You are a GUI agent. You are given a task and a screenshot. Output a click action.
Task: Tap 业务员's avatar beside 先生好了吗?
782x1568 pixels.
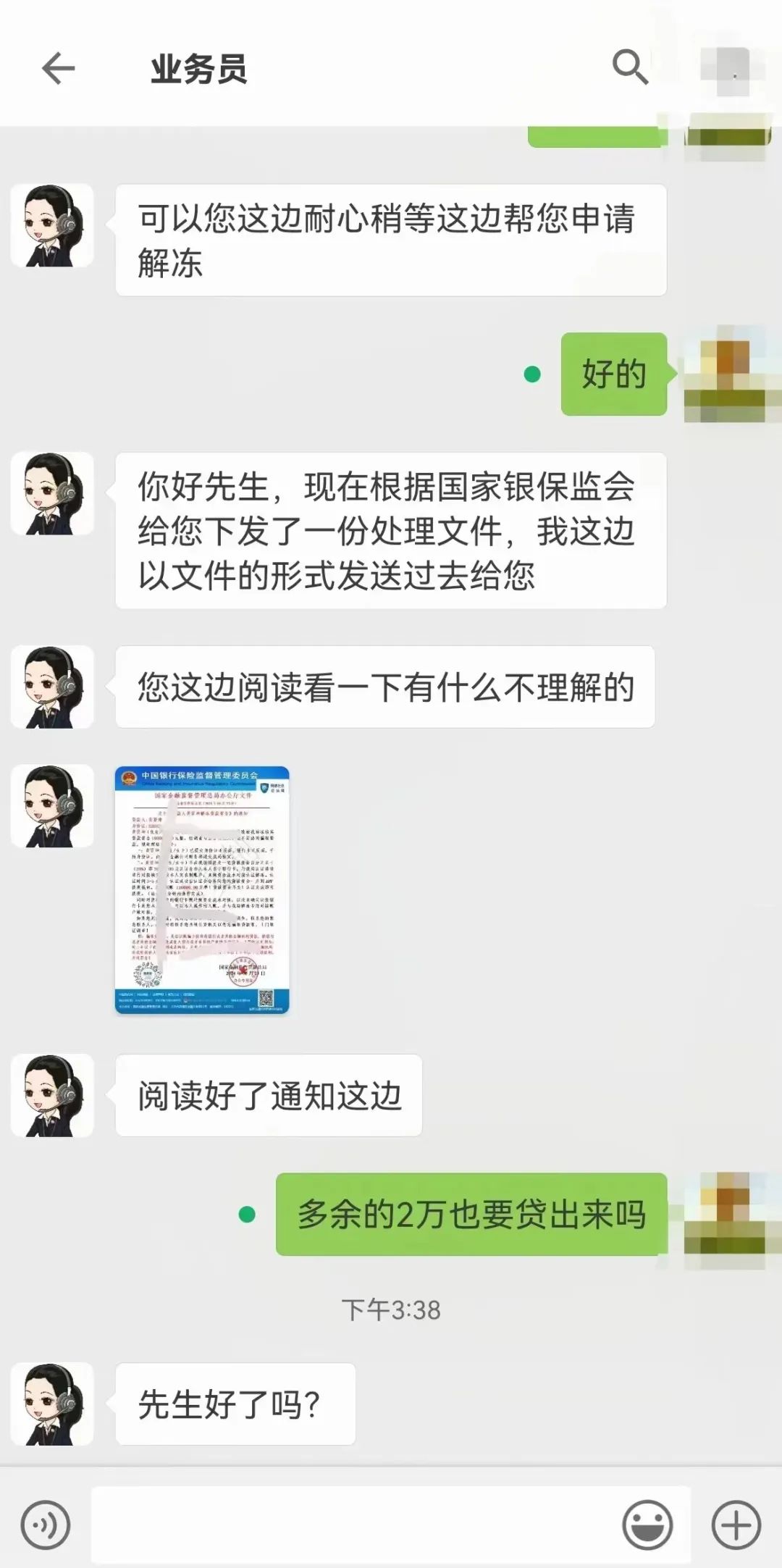[52, 1404]
